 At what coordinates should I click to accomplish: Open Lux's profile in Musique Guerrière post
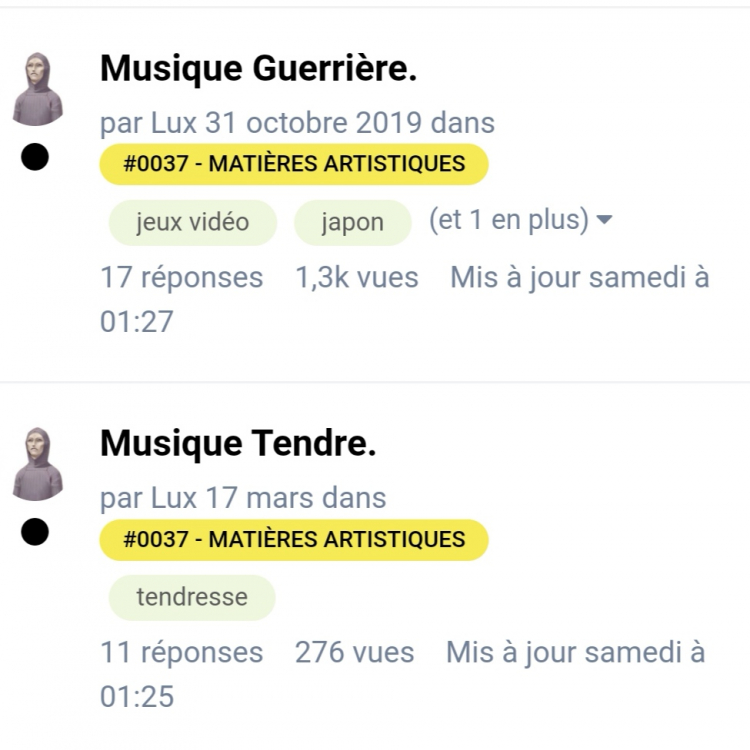point(173,123)
